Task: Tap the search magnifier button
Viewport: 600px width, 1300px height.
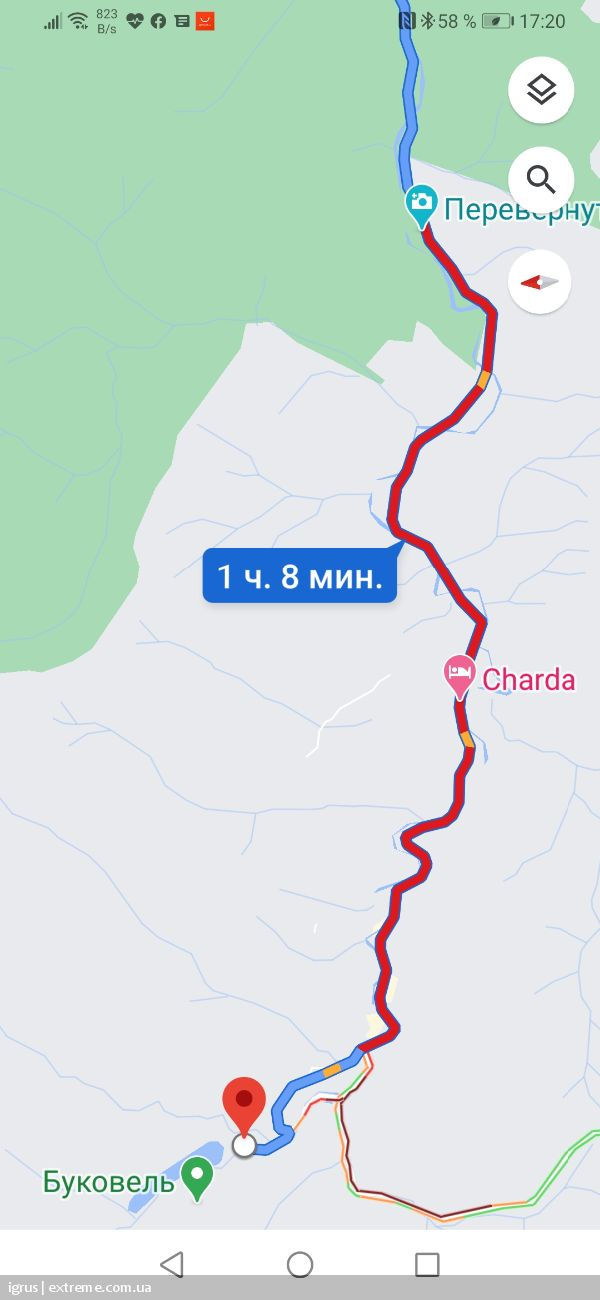Action: (541, 180)
